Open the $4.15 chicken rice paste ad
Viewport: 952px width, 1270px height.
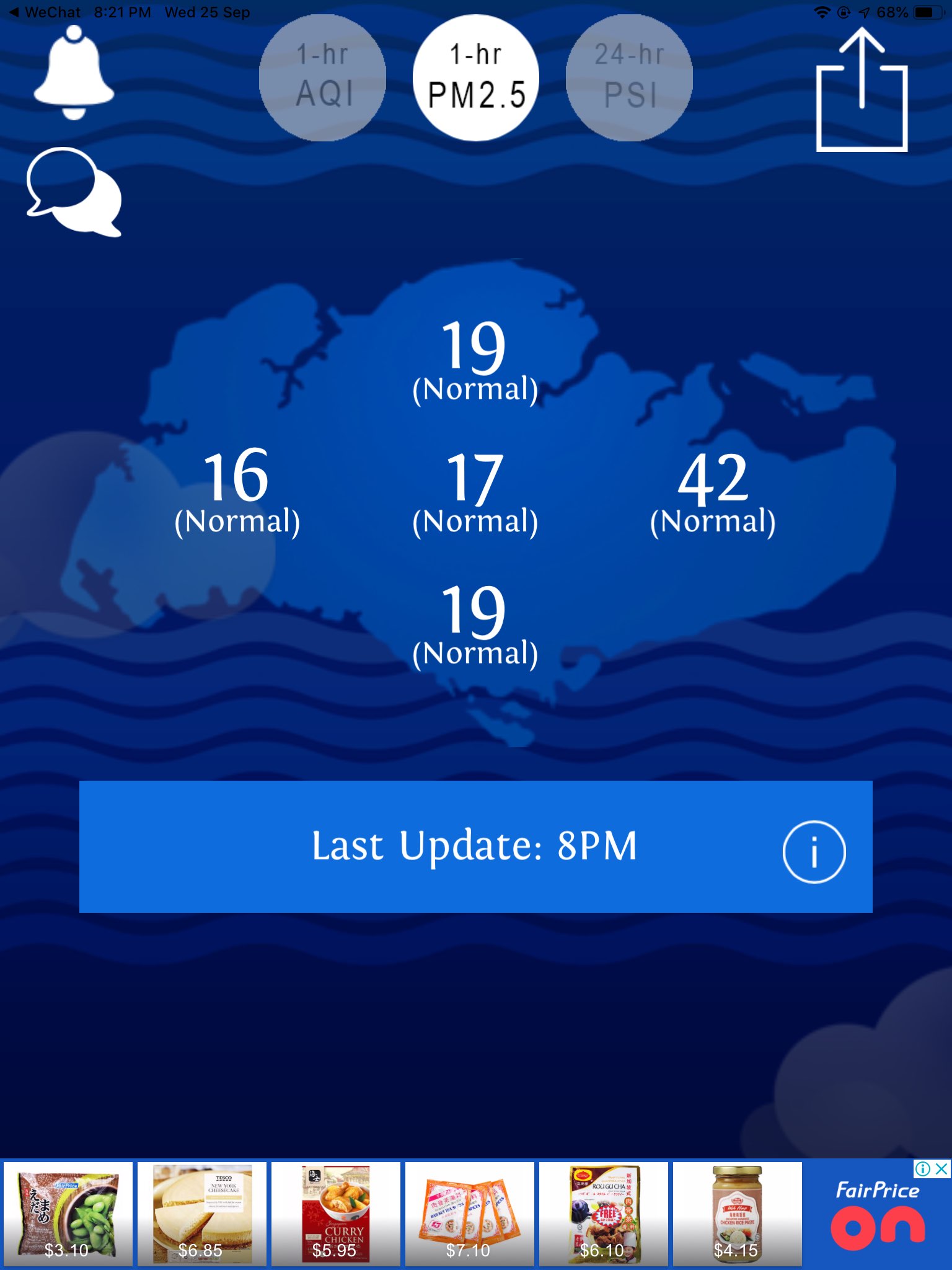[x=737, y=1214]
